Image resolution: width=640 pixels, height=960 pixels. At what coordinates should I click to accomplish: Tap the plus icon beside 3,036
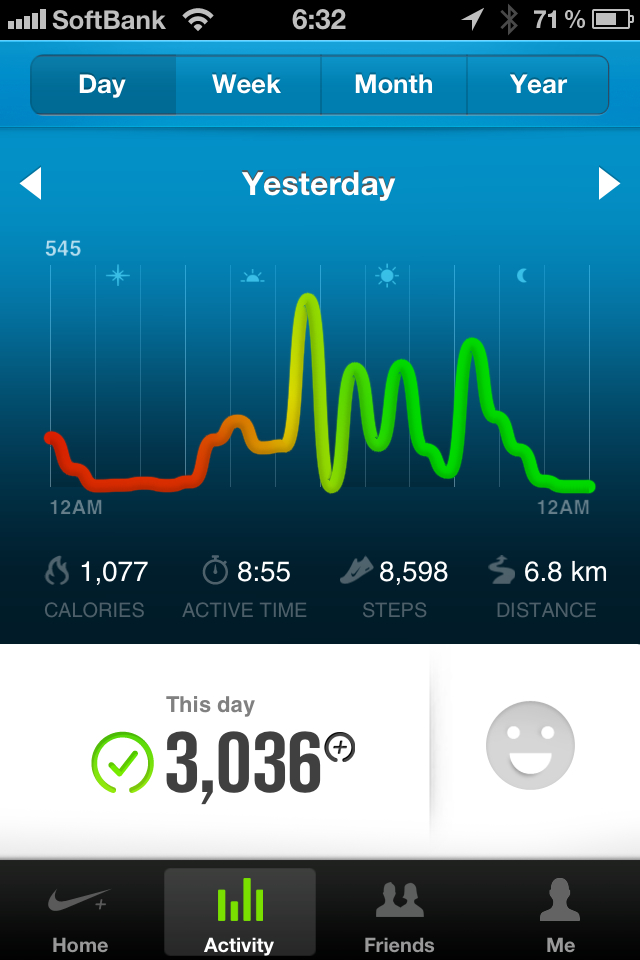[340, 747]
